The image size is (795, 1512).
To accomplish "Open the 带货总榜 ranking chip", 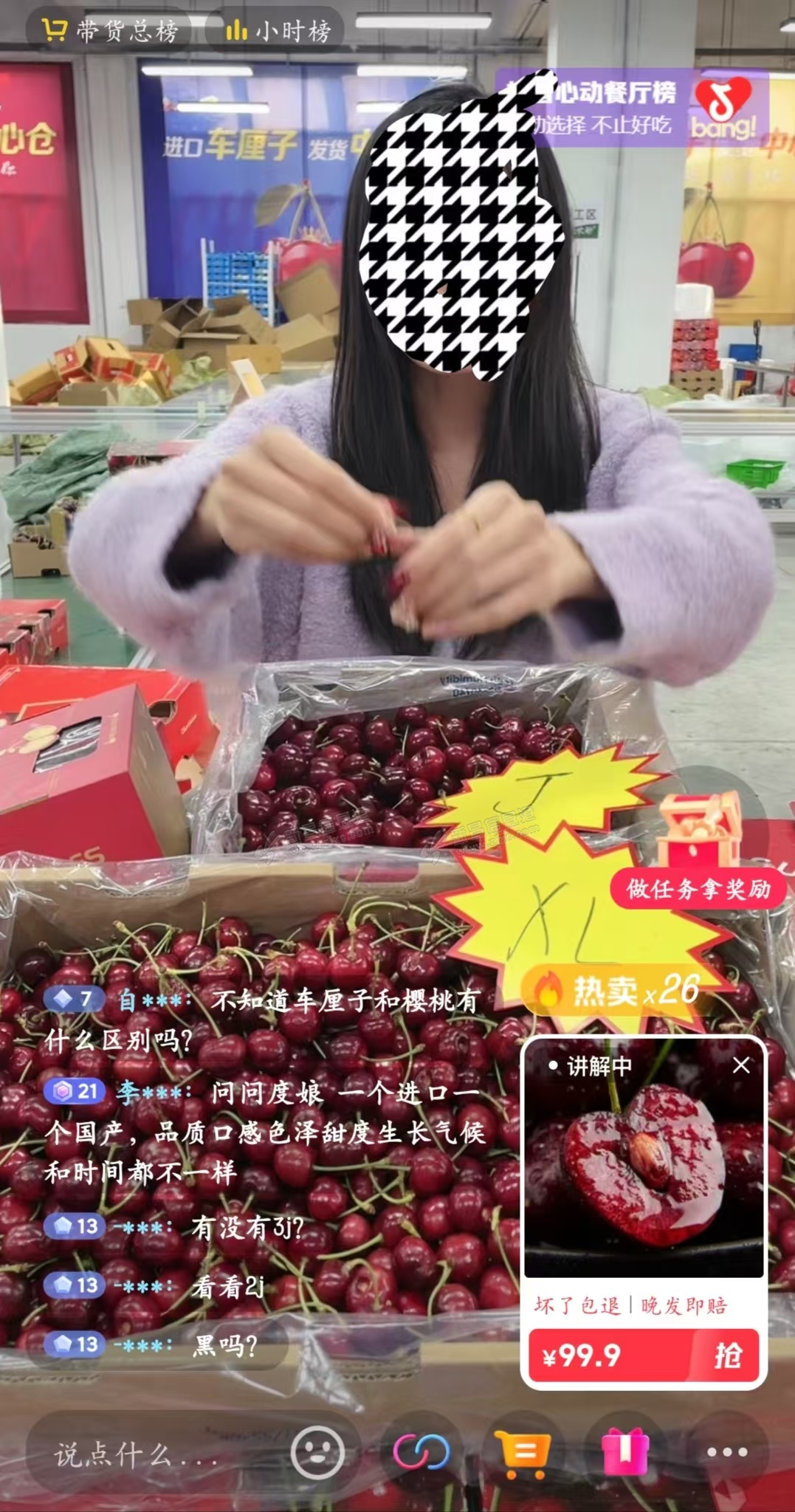I will [x=109, y=31].
